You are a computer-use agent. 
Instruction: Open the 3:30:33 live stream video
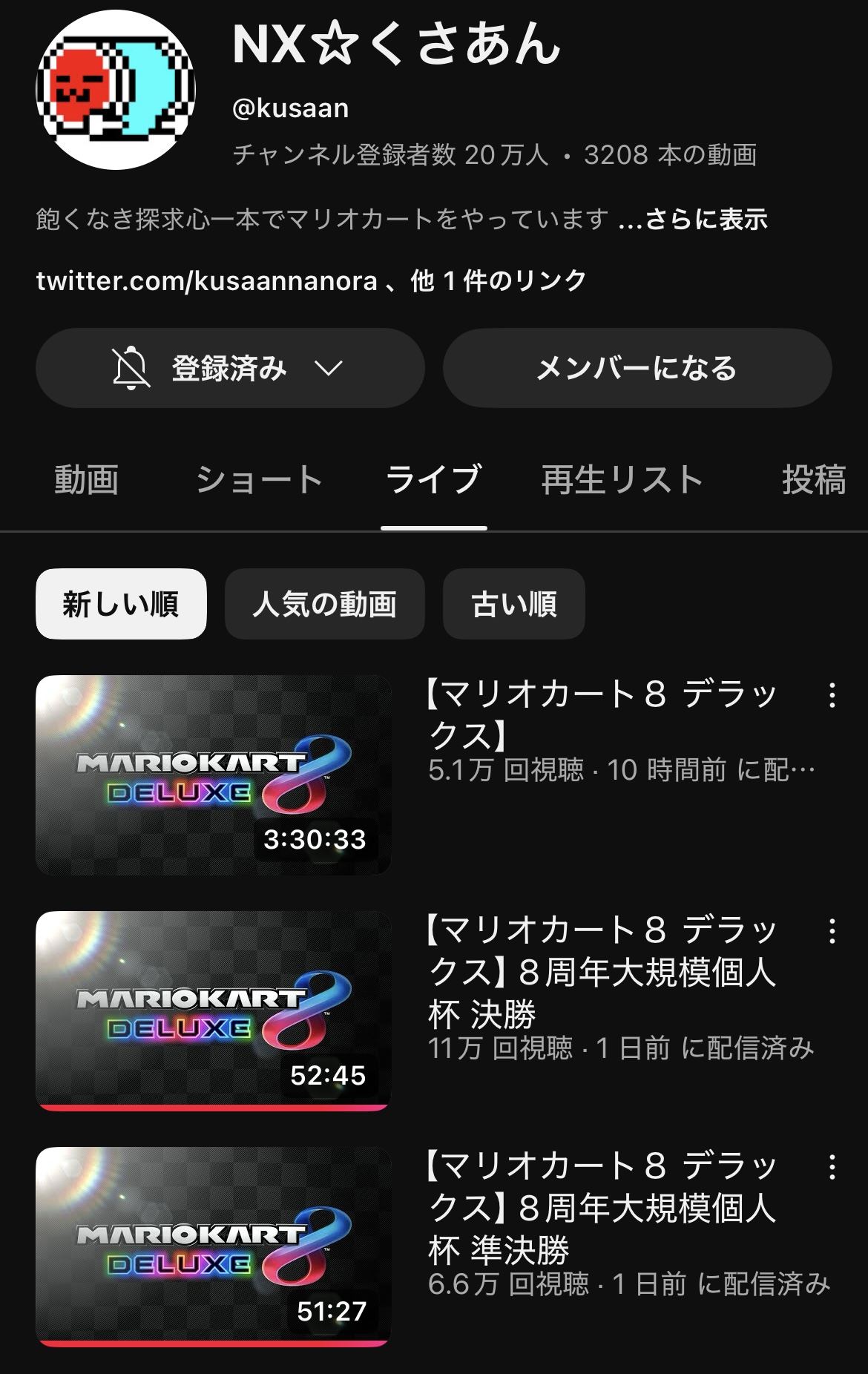pos(214,775)
